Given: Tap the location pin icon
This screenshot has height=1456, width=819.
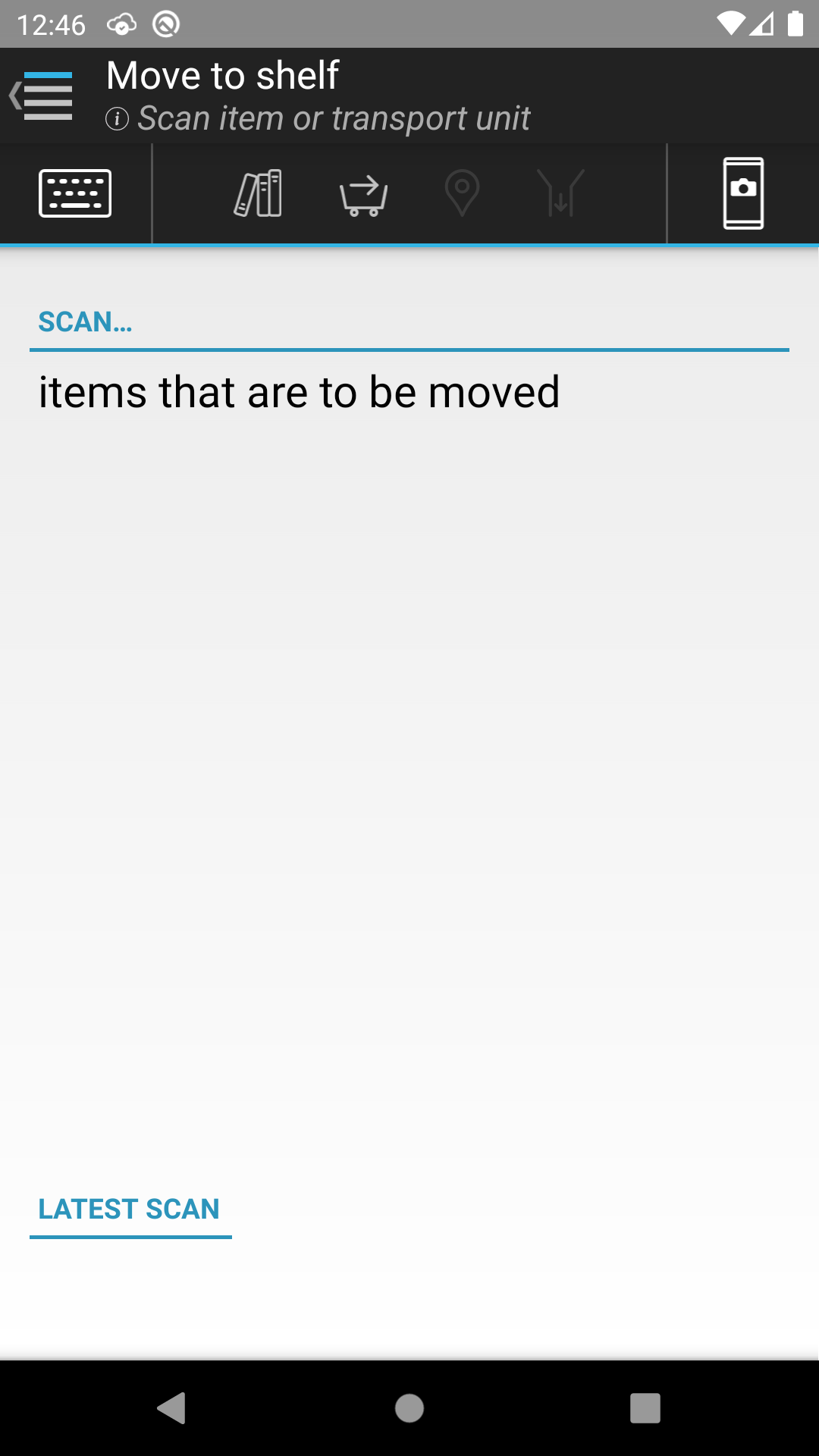Looking at the screenshot, I should pos(462,193).
